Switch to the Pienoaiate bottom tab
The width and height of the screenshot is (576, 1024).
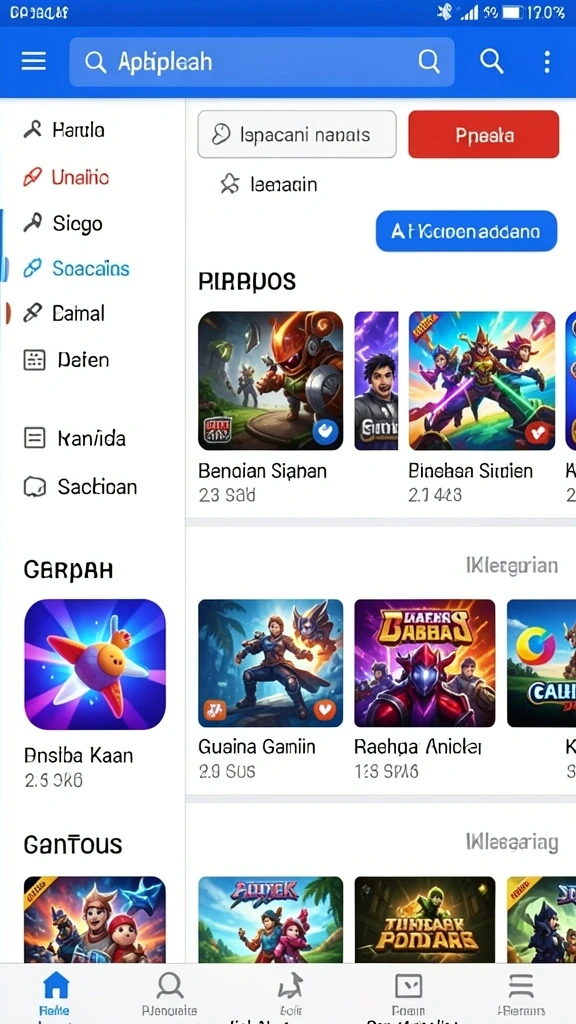tap(169, 993)
